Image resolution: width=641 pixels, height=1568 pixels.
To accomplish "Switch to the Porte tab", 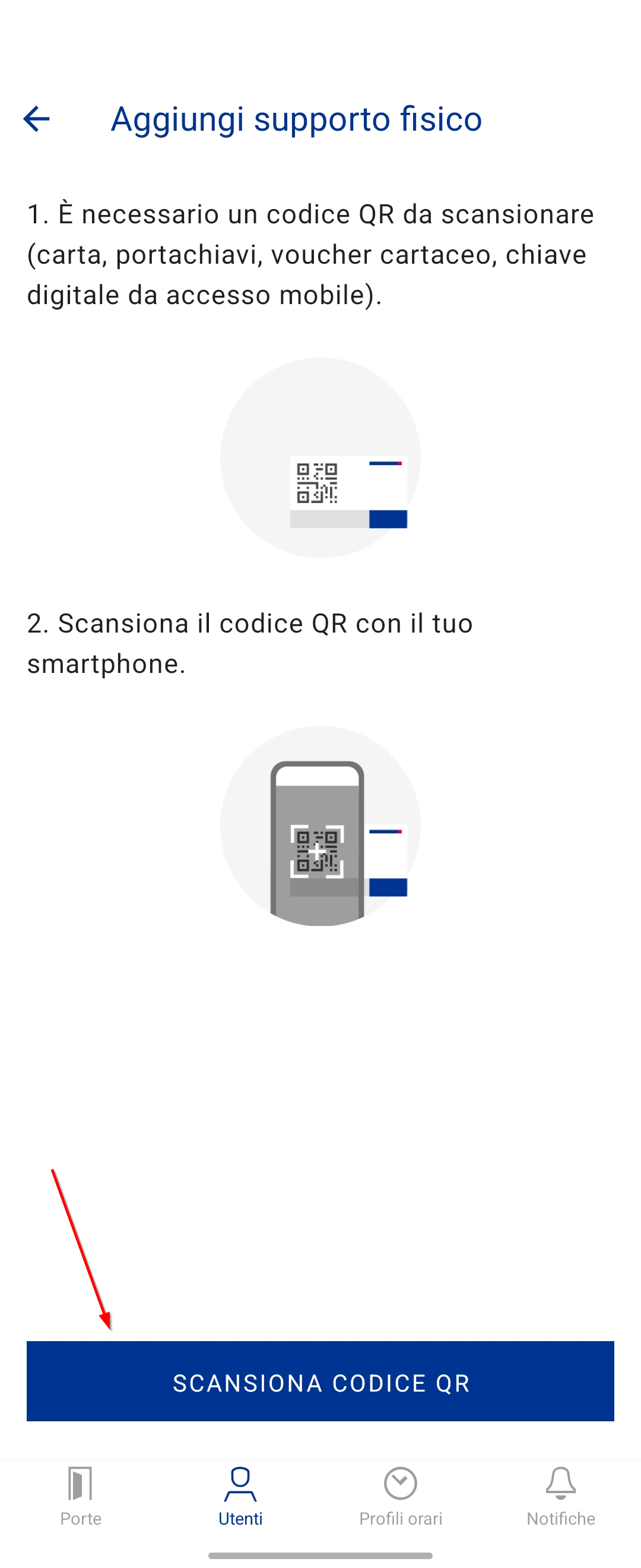I will 80,1497.
